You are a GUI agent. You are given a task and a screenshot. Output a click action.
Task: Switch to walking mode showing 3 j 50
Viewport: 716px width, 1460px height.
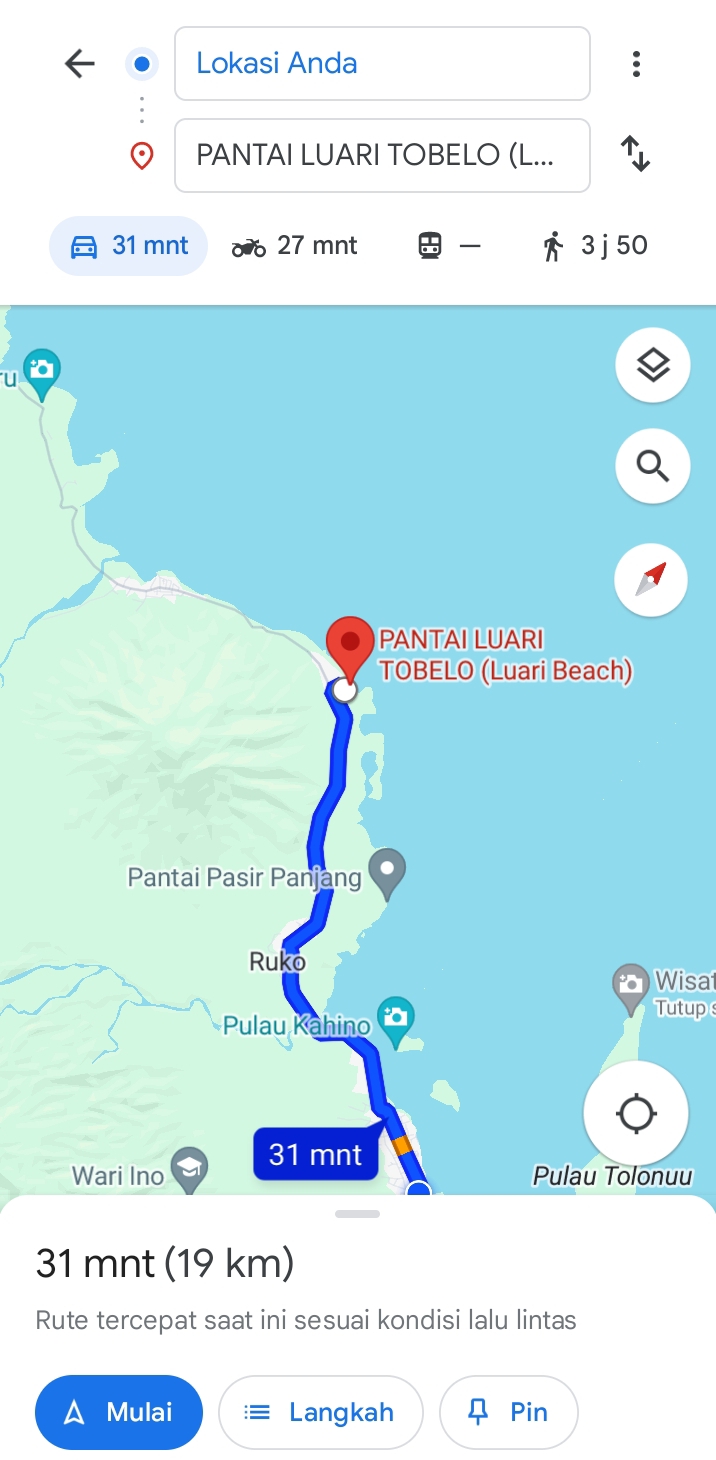(594, 246)
